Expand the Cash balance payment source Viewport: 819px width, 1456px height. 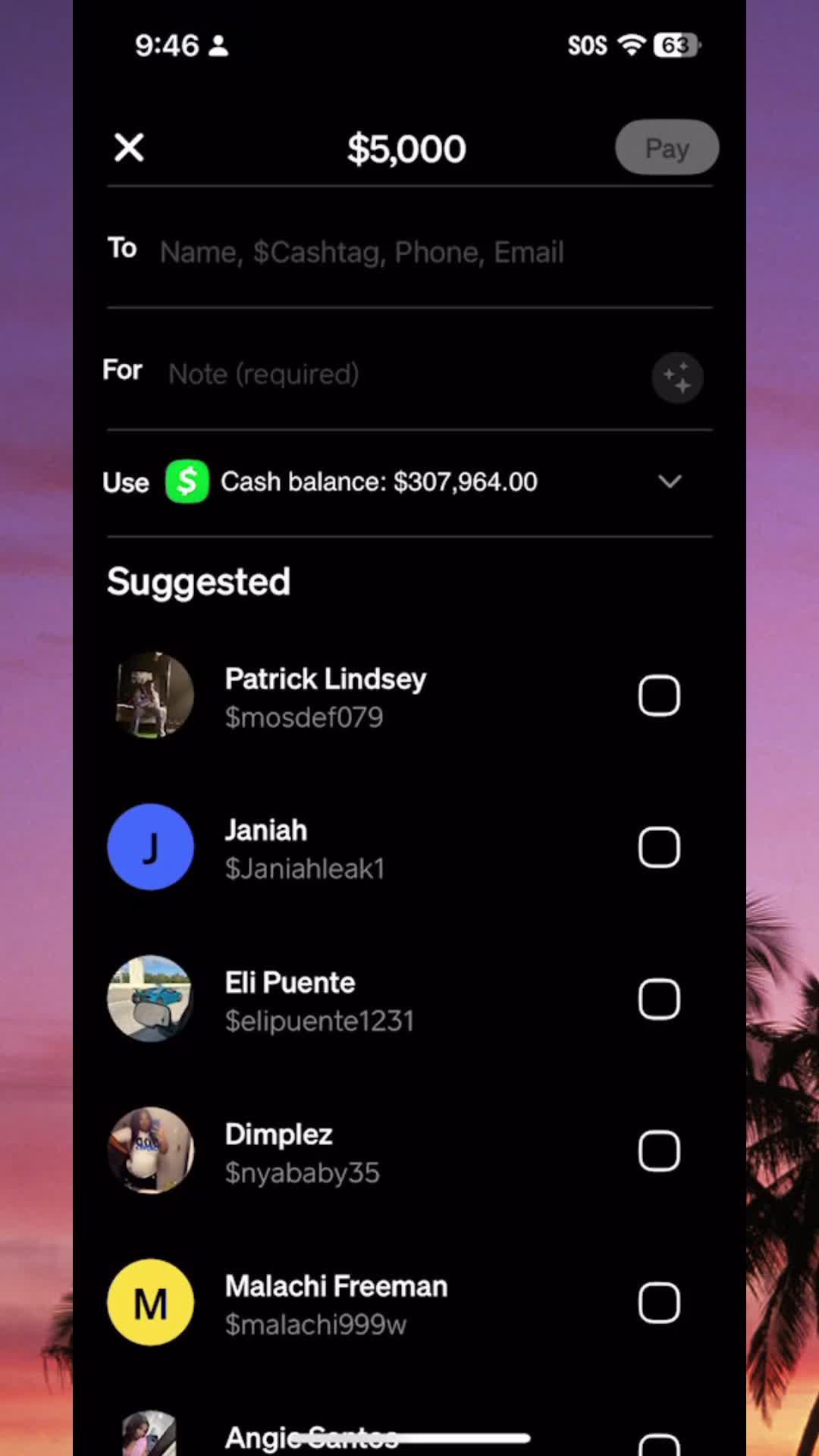pos(669,482)
